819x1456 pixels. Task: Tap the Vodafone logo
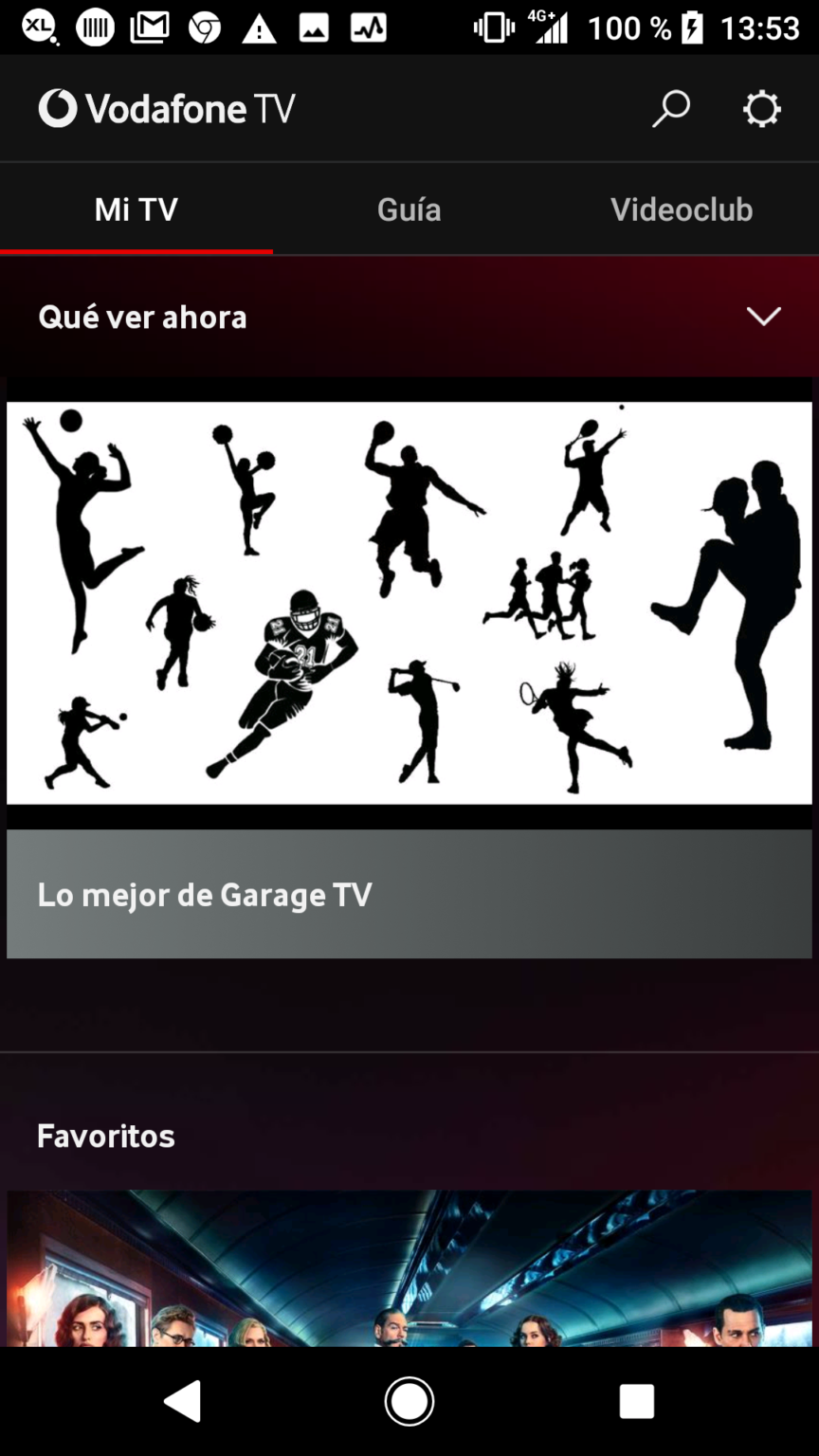tap(55, 107)
